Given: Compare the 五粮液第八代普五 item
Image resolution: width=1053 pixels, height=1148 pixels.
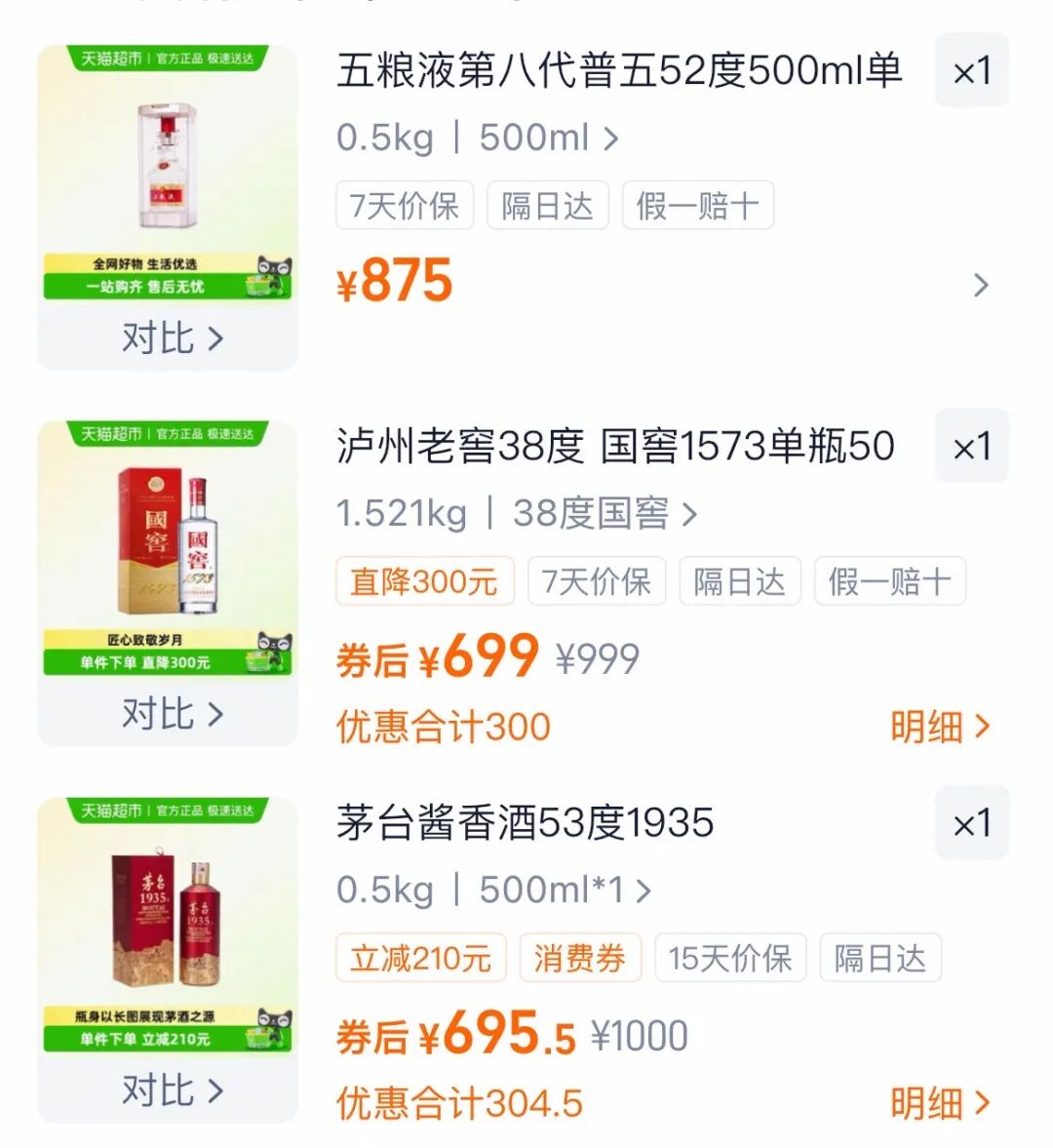Looking at the screenshot, I should pos(172,338).
